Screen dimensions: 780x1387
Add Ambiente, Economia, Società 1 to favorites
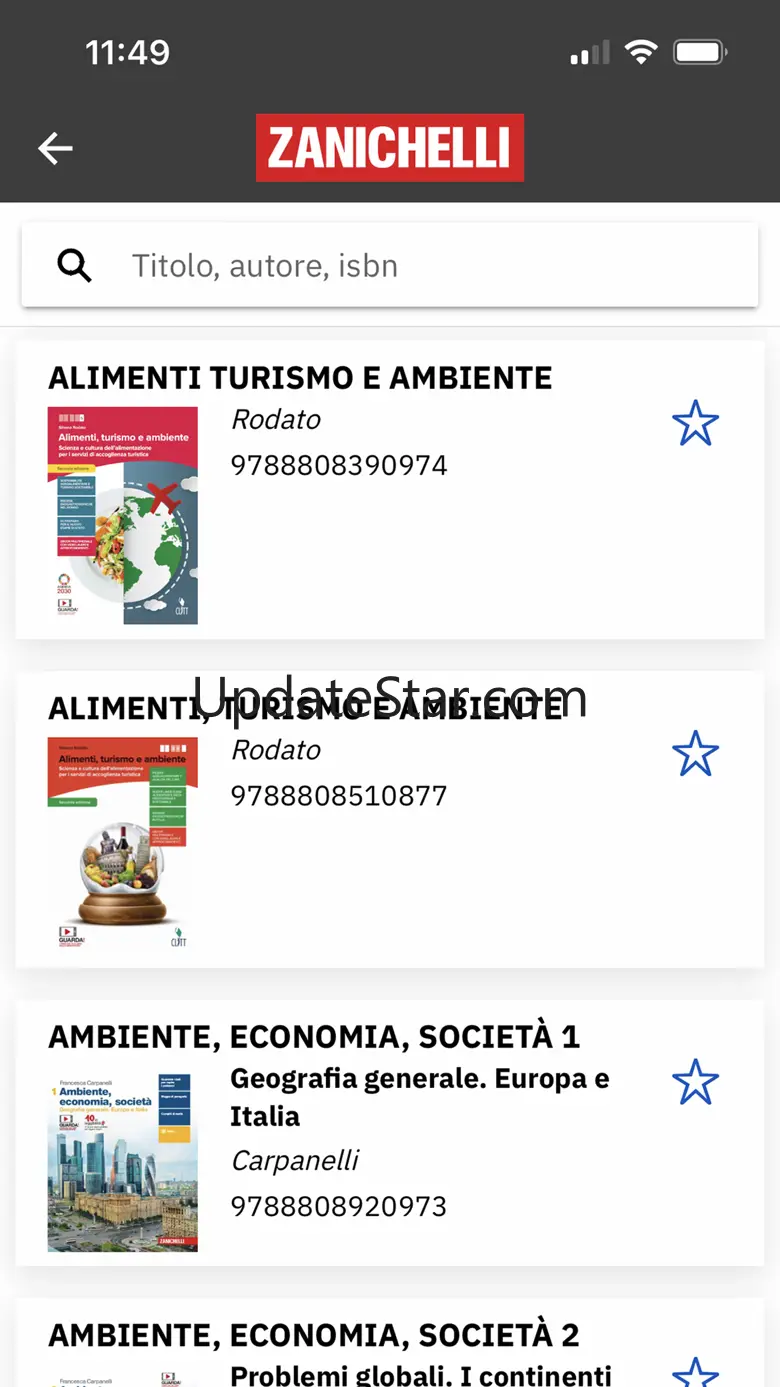[x=695, y=1082]
